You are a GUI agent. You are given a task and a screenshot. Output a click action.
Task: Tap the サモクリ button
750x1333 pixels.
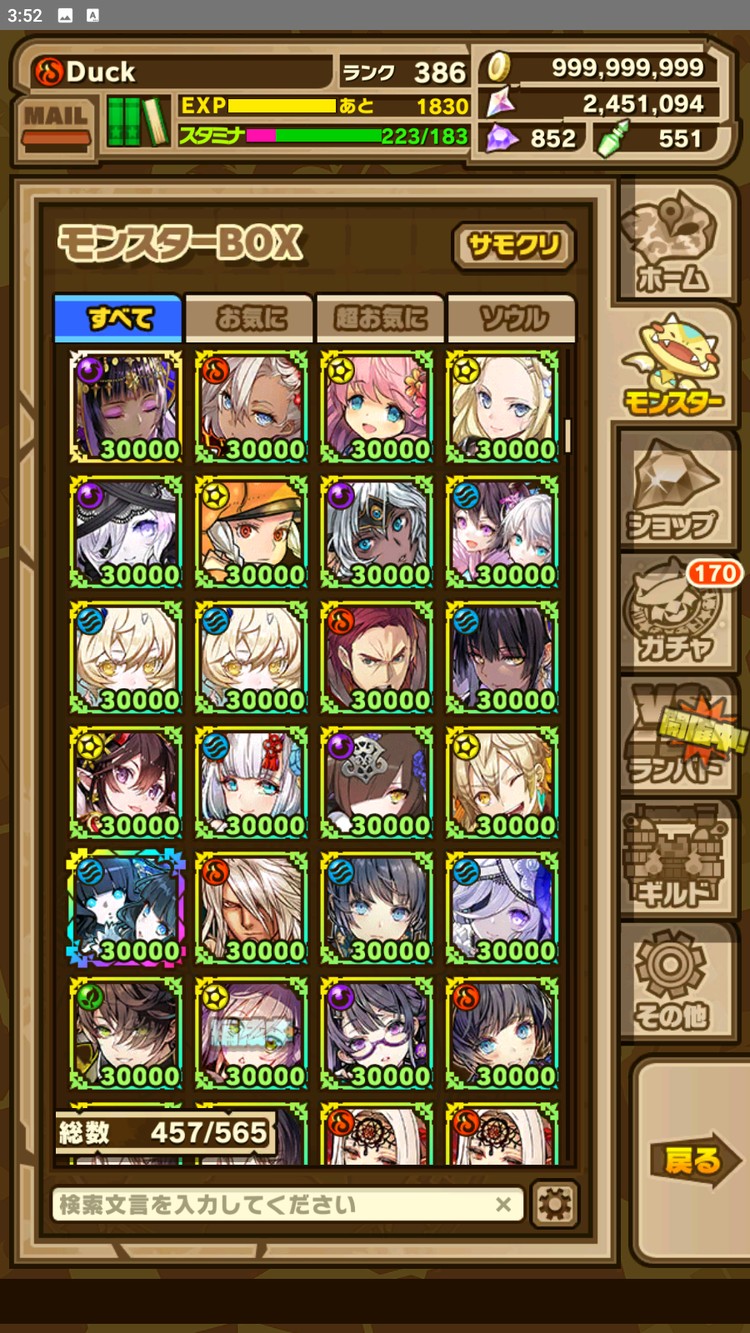click(x=514, y=246)
